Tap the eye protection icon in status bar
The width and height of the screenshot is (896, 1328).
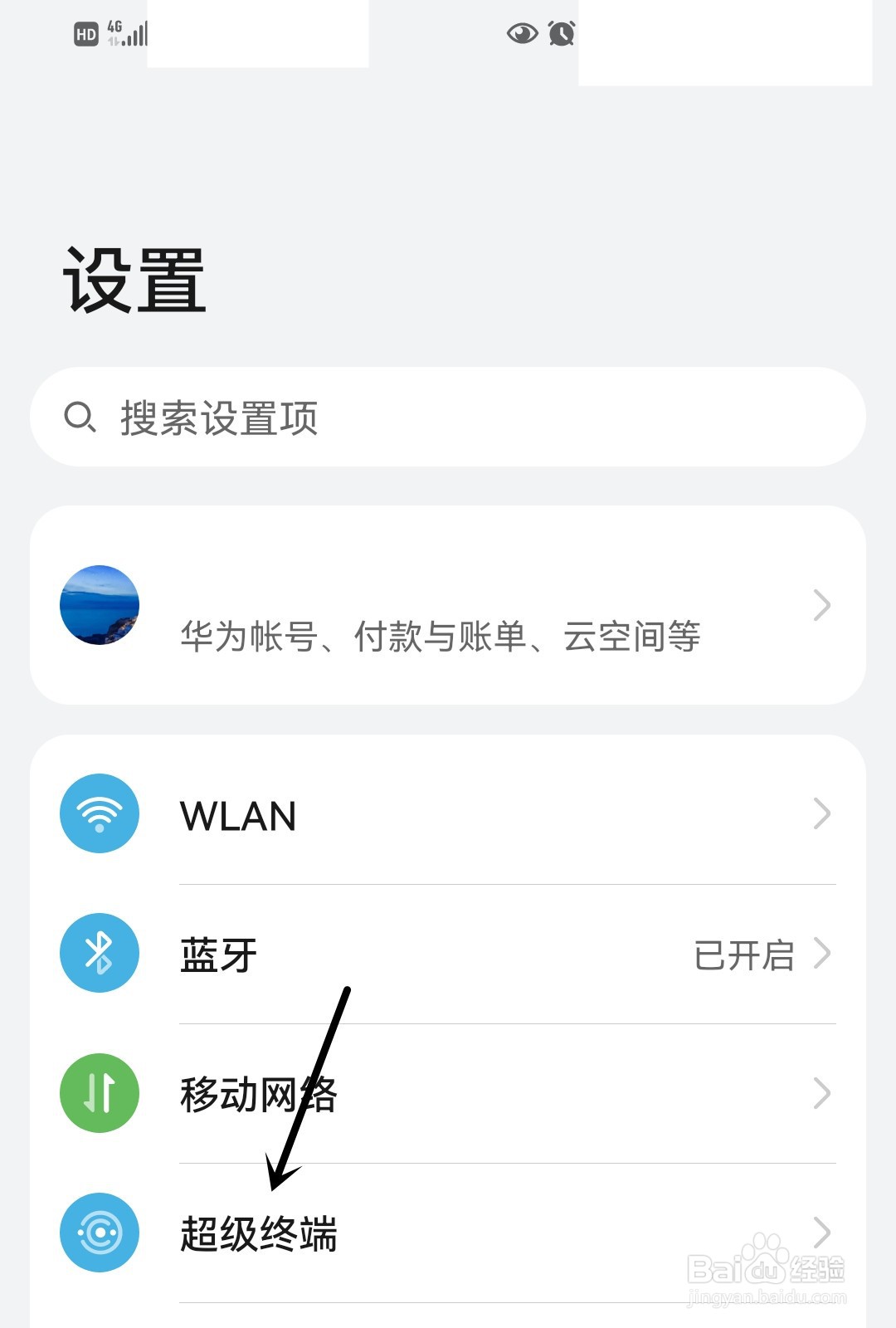click(x=521, y=33)
